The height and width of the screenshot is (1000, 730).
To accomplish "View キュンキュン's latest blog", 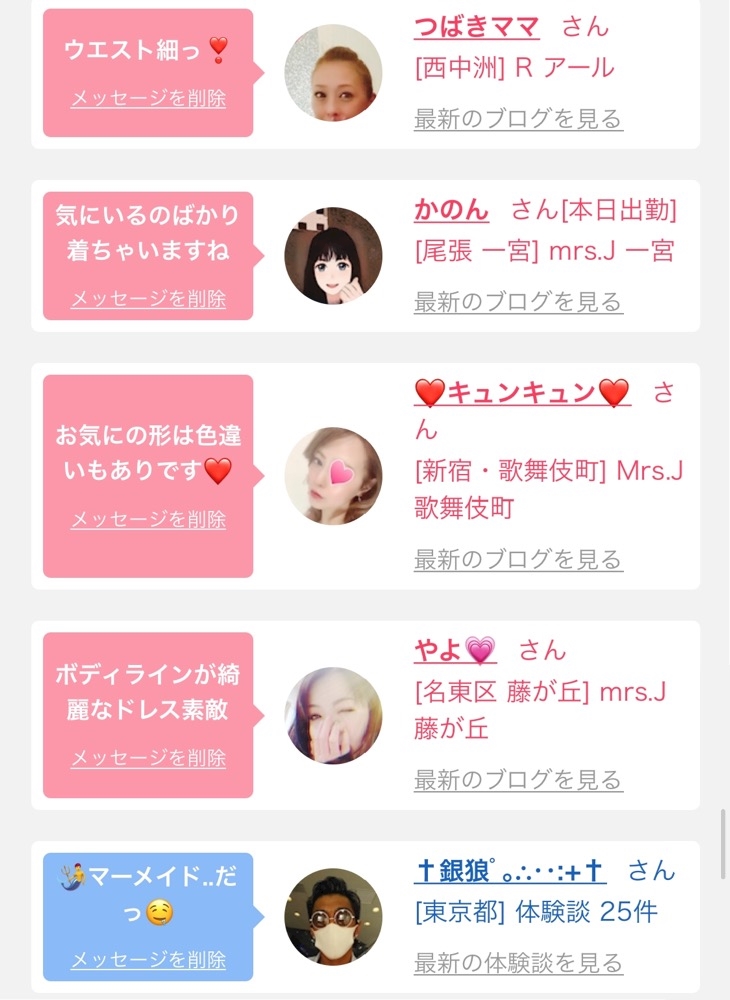I will tap(518, 560).
